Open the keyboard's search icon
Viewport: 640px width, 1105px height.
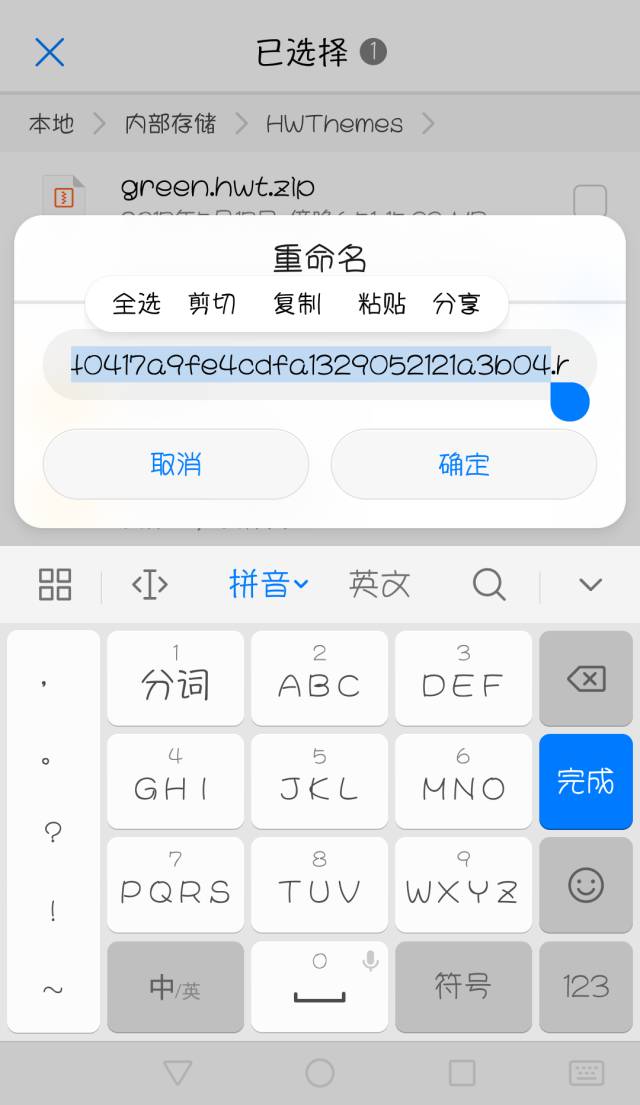click(488, 585)
